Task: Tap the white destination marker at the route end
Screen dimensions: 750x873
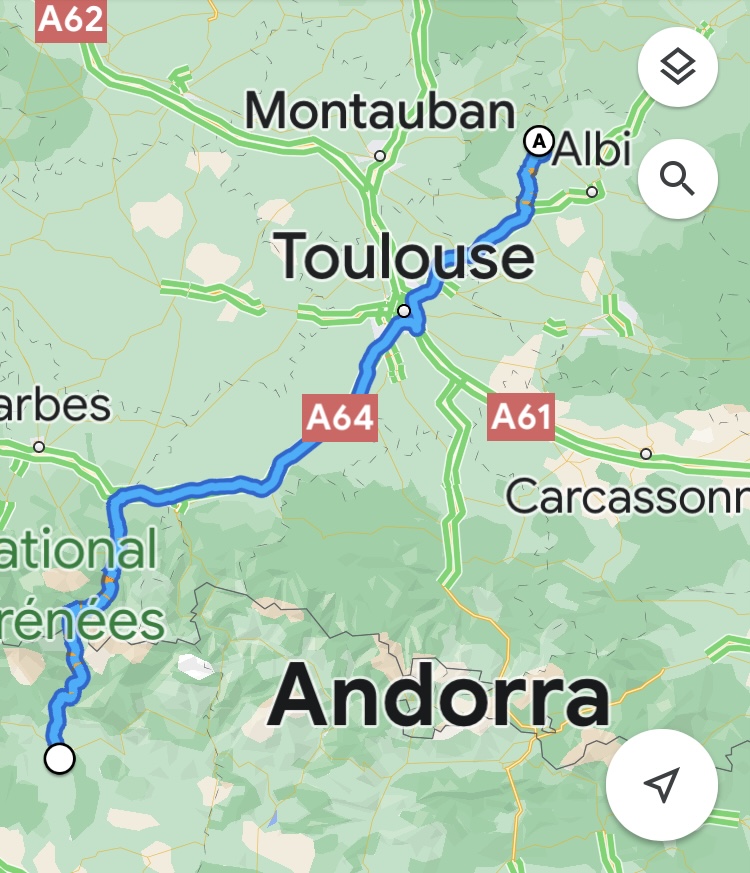Action: 60,759
